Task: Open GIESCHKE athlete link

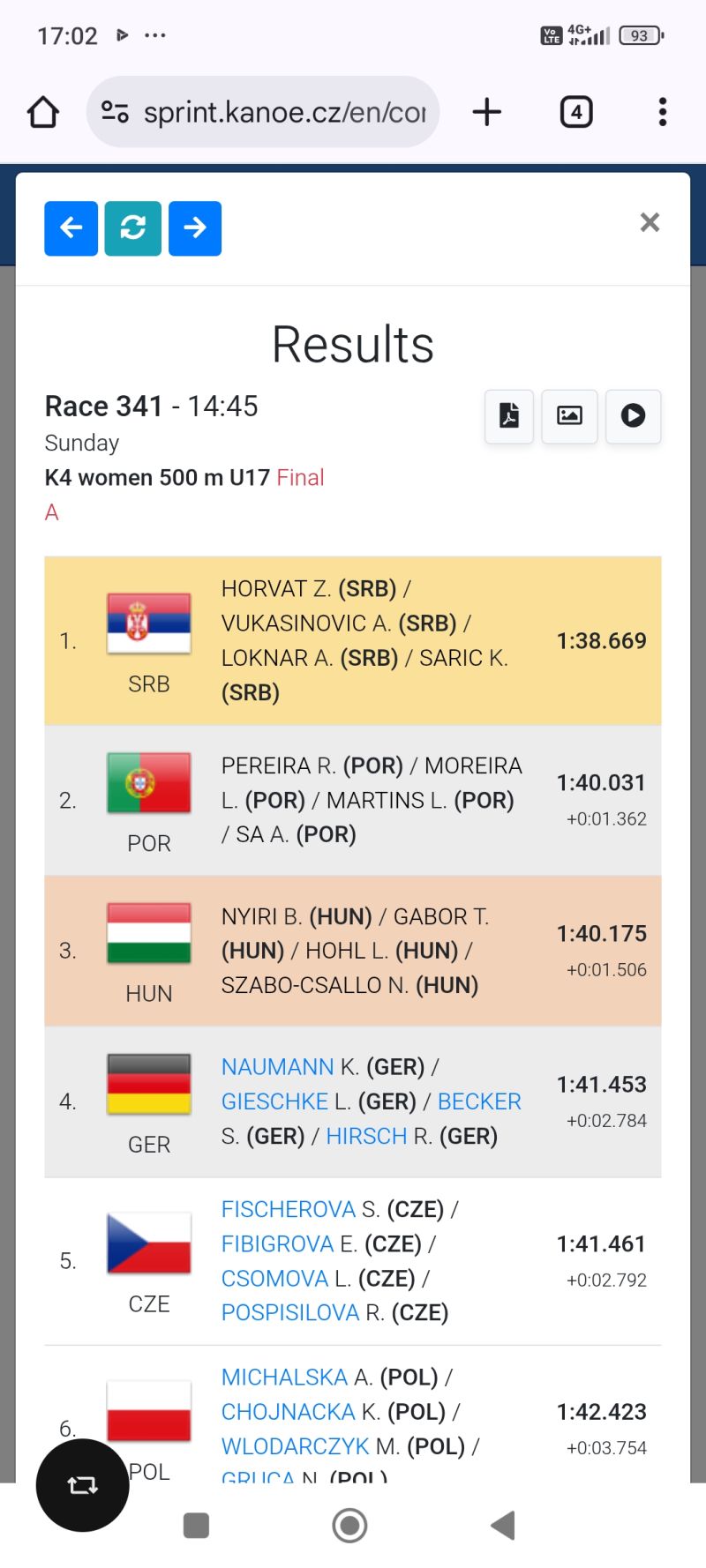Action: 274,1101
